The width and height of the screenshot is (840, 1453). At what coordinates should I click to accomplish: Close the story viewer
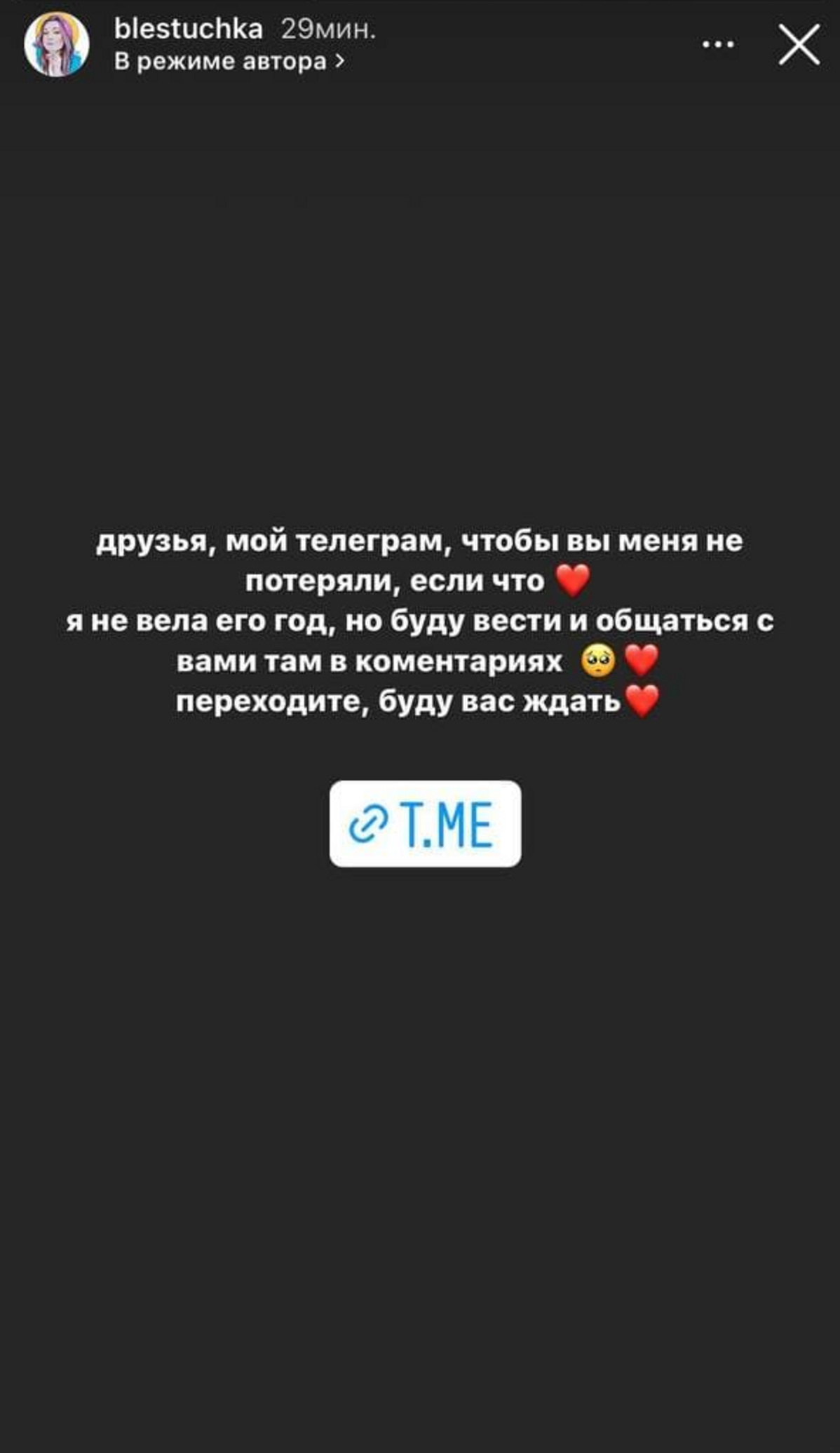click(799, 45)
